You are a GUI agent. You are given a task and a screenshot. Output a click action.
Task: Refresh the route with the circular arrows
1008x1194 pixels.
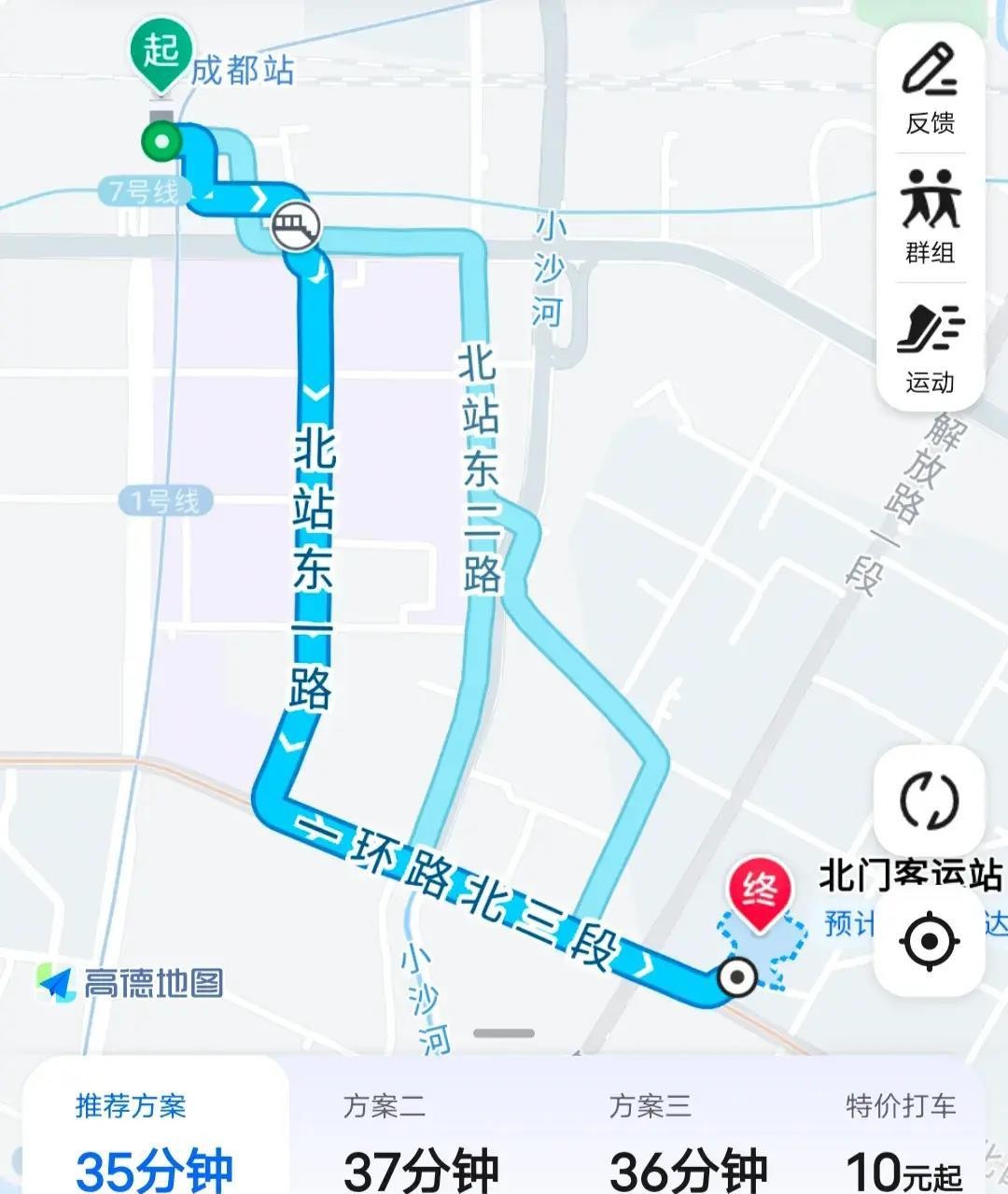click(x=929, y=801)
